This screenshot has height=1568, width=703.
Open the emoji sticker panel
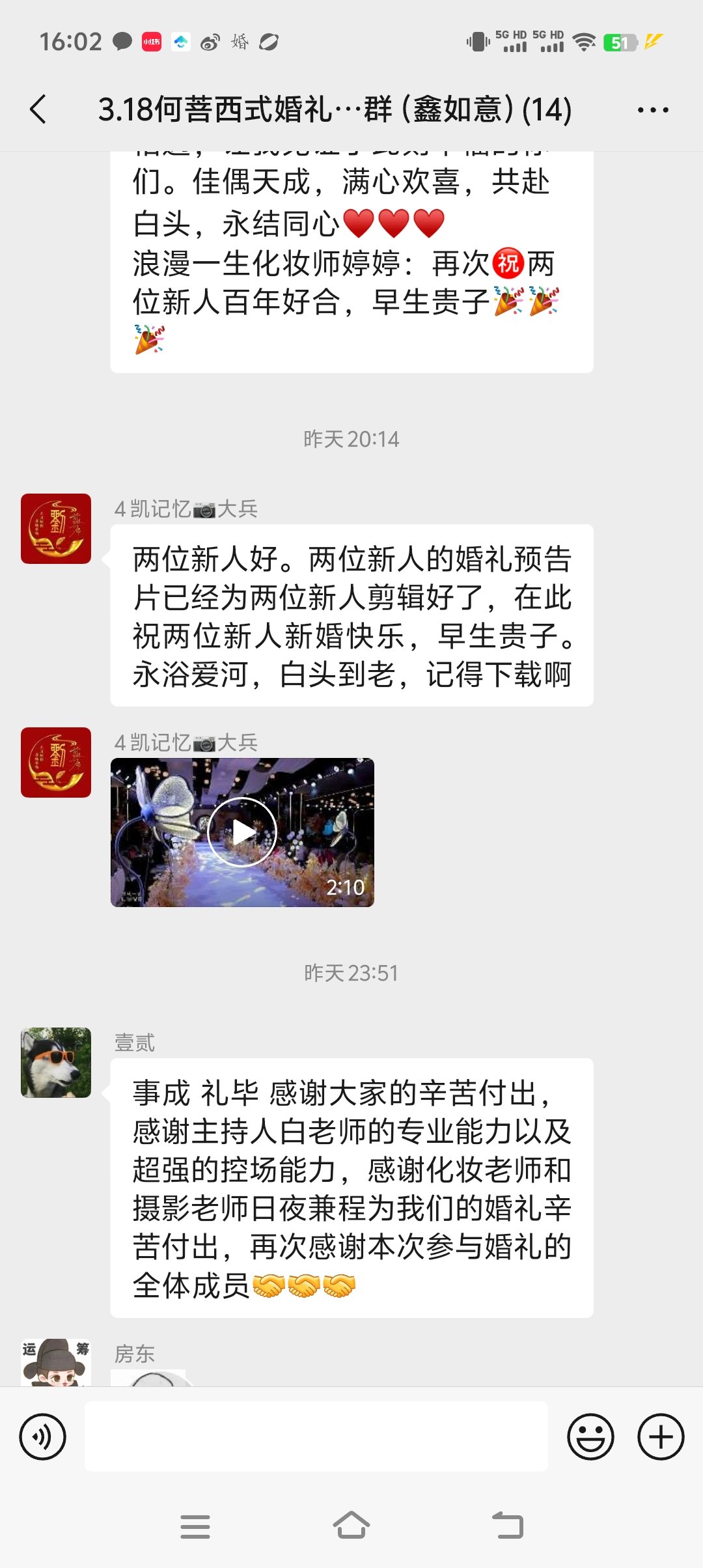coord(591,1436)
